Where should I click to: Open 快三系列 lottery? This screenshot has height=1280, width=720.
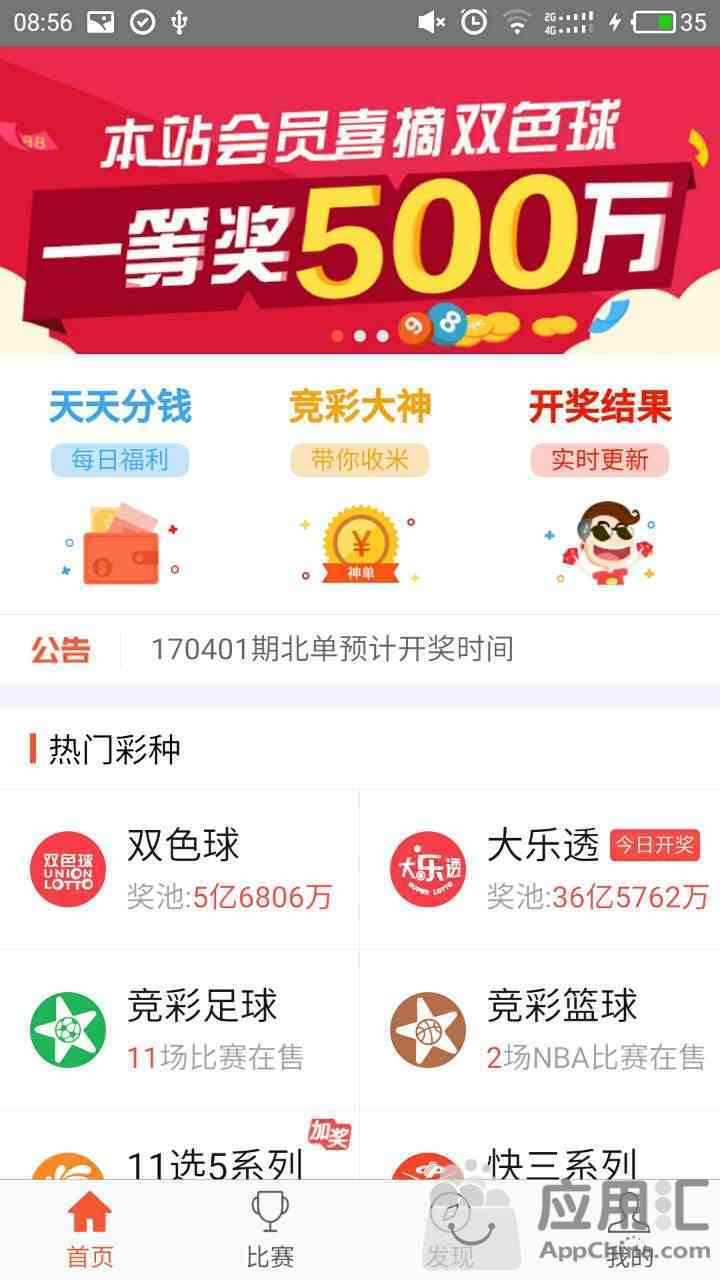click(540, 1160)
